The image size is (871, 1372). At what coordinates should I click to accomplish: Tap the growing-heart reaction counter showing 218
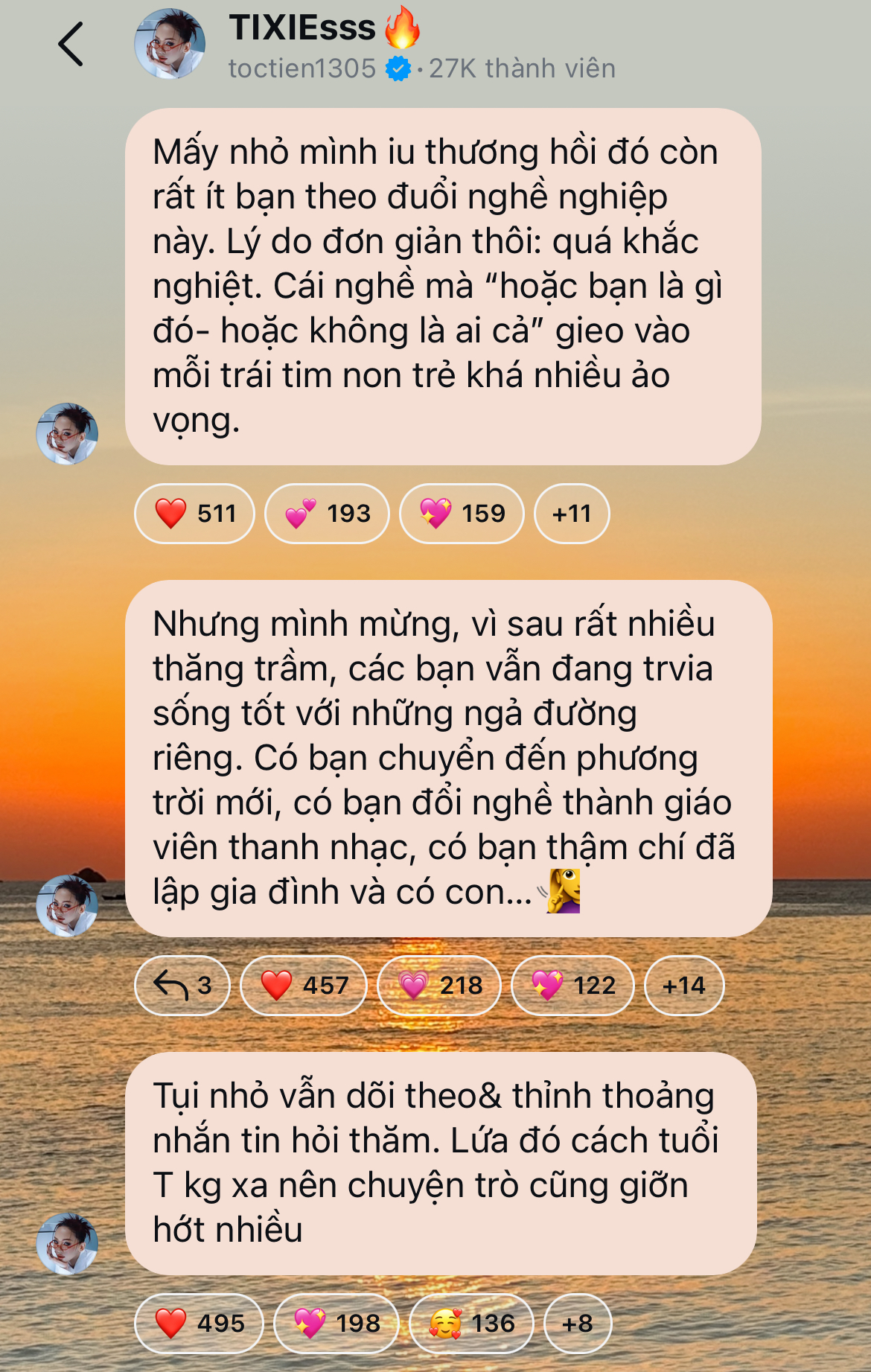tap(439, 984)
